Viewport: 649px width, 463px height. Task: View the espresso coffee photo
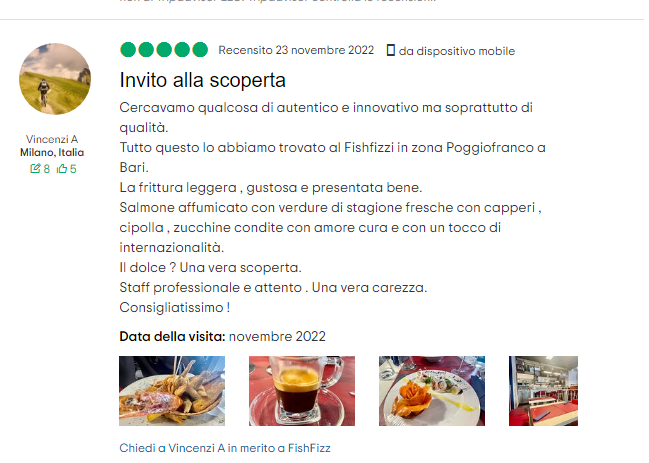pos(302,391)
